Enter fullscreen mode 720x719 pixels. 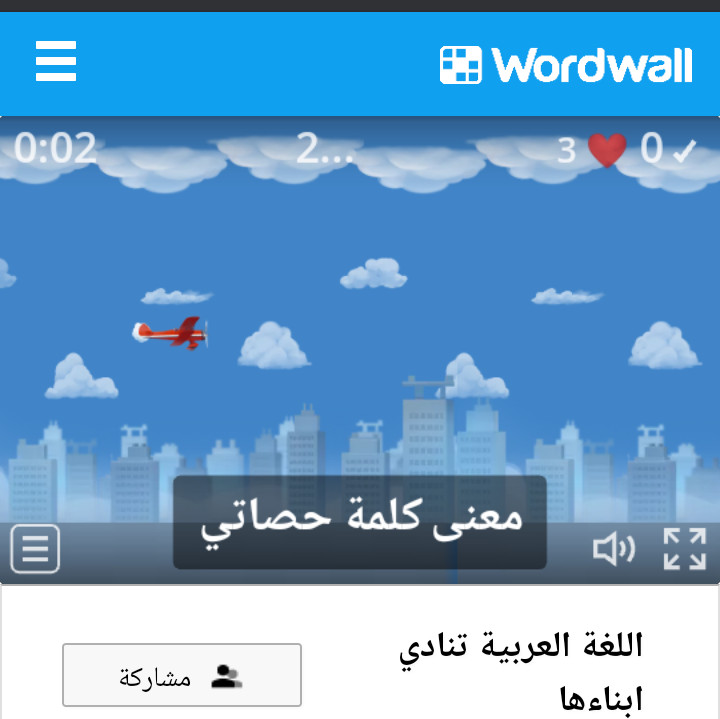685,549
